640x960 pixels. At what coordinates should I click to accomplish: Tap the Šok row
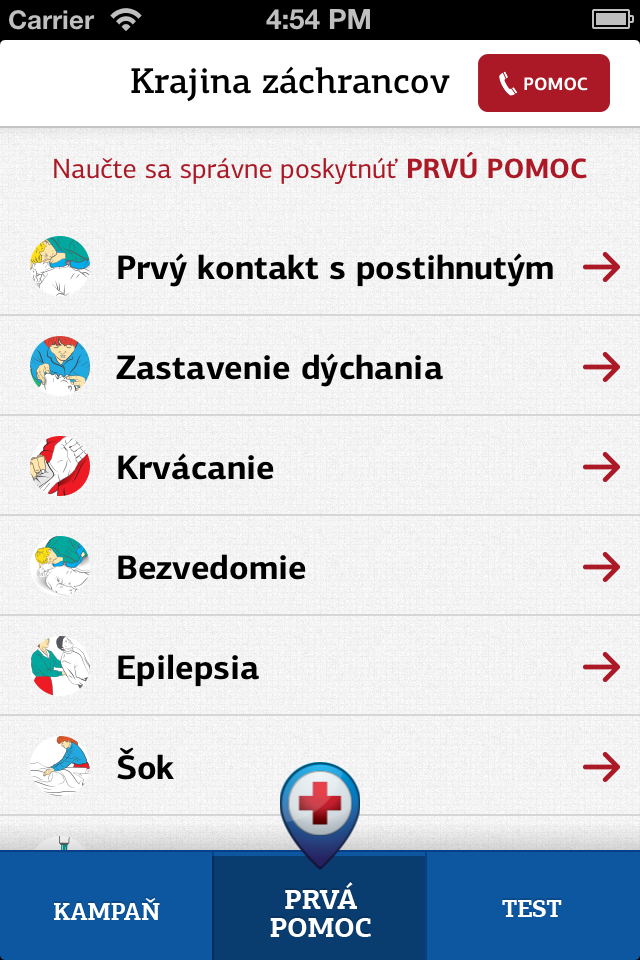click(x=320, y=767)
